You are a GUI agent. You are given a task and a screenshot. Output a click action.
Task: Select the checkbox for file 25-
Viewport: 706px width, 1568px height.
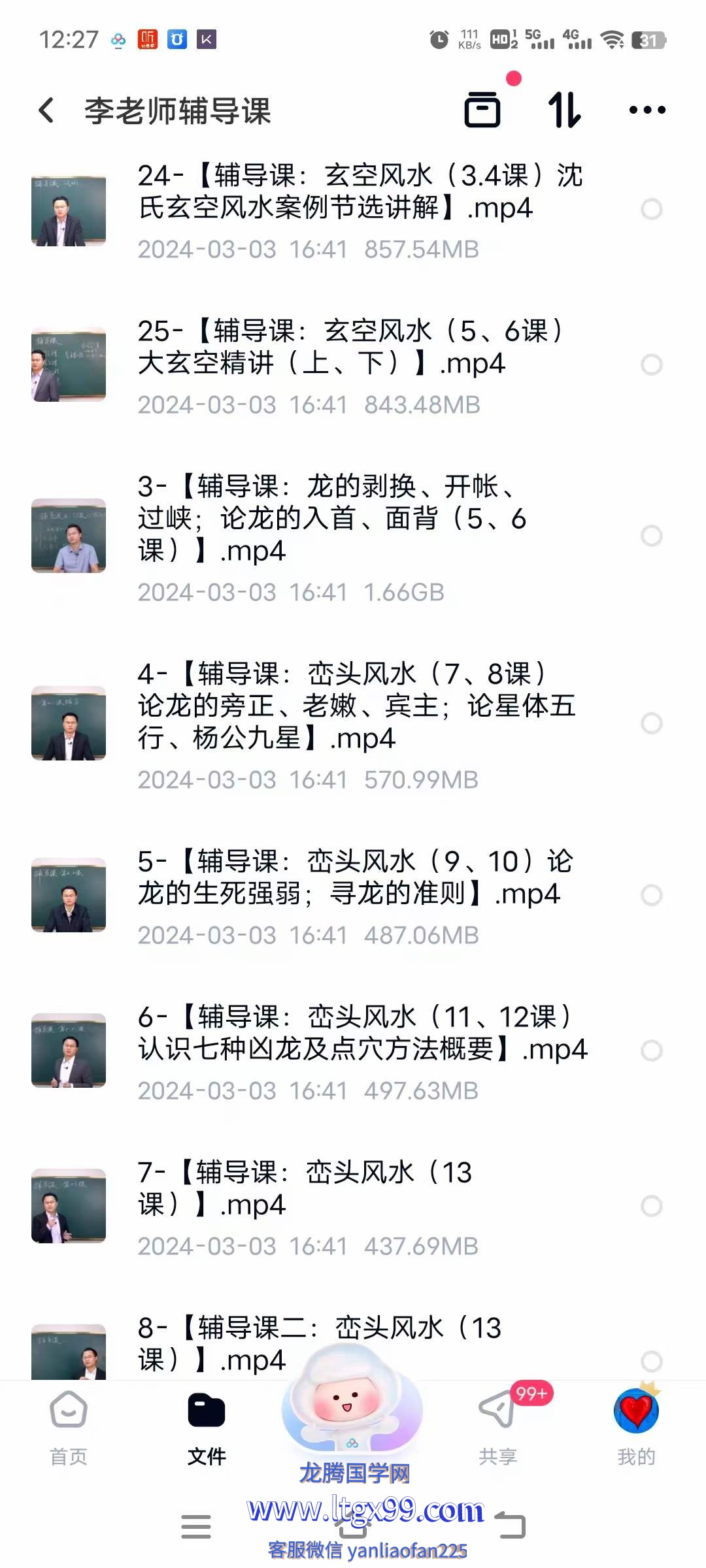[651, 365]
